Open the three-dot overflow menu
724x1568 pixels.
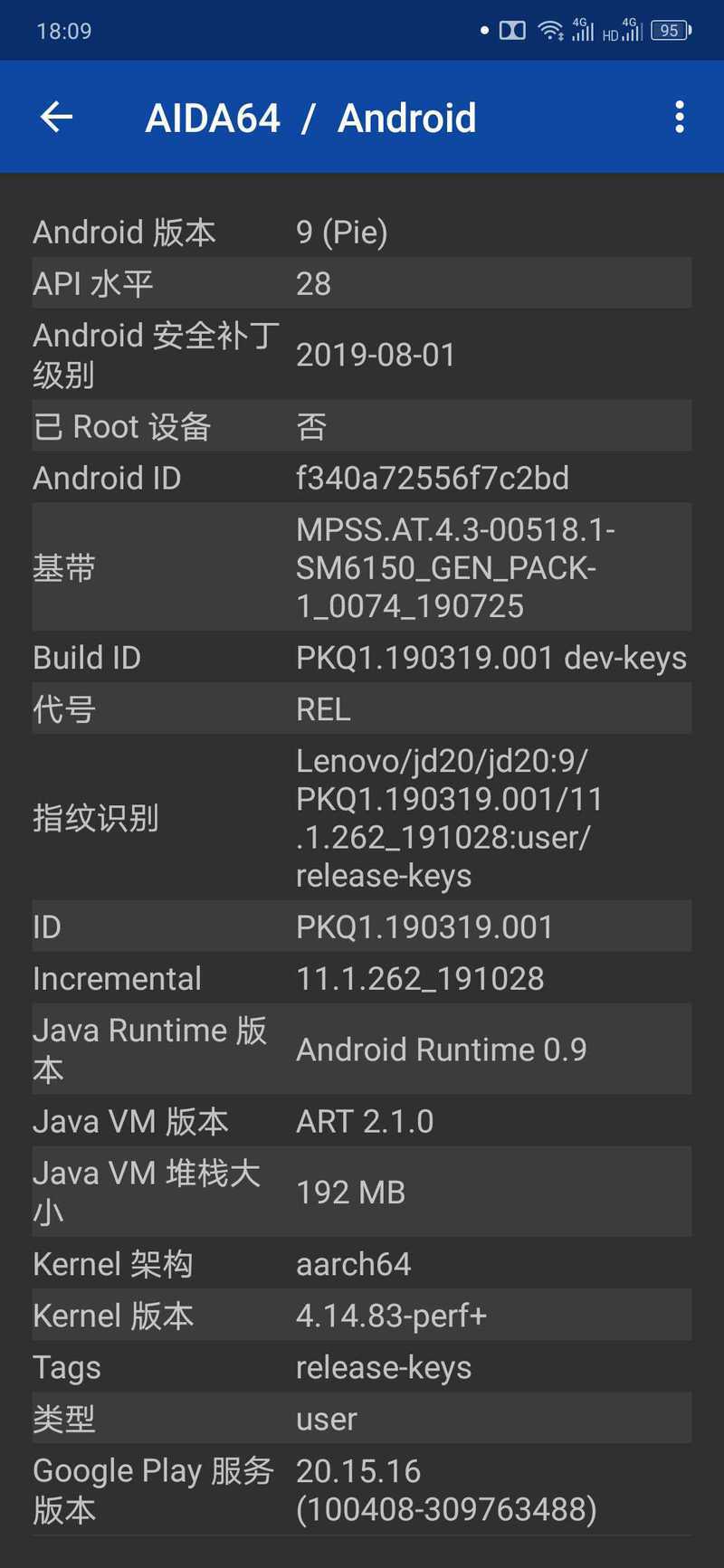pos(680,118)
